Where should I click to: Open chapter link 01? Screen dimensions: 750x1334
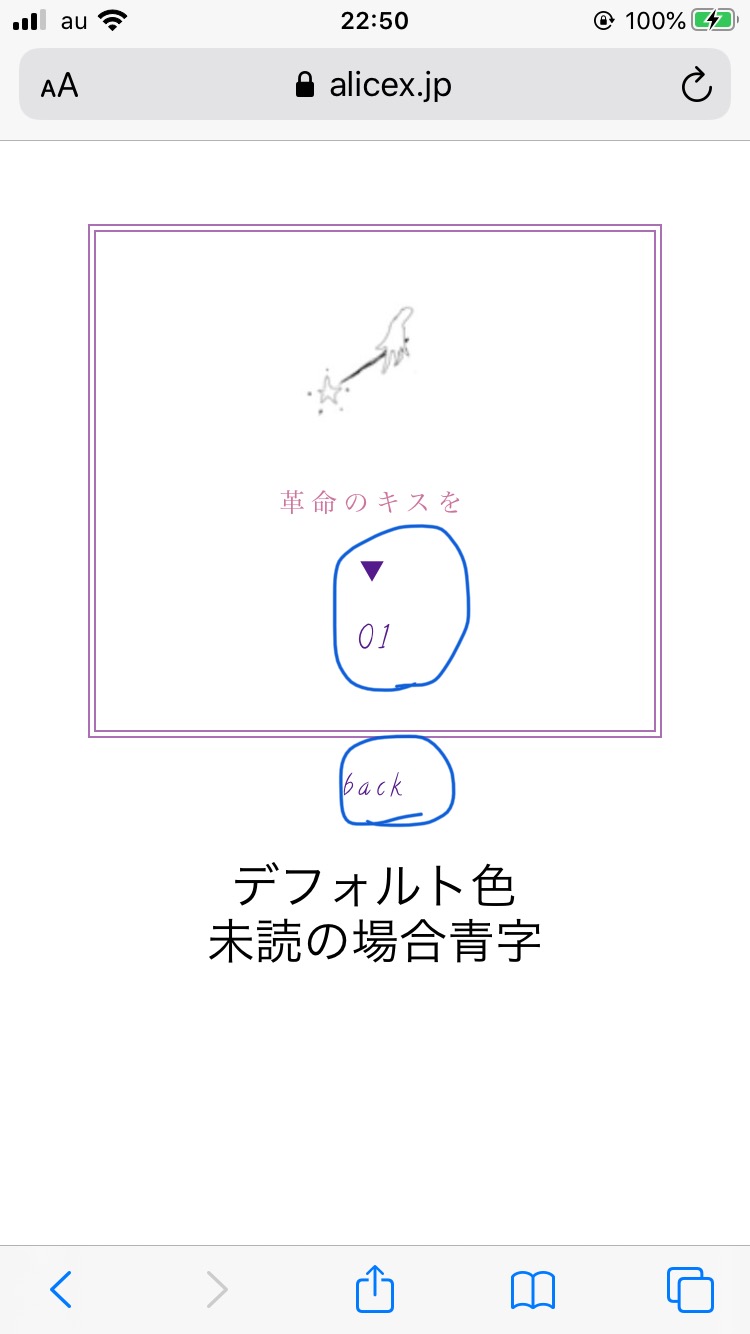pyautogui.click(x=375, y=636)
